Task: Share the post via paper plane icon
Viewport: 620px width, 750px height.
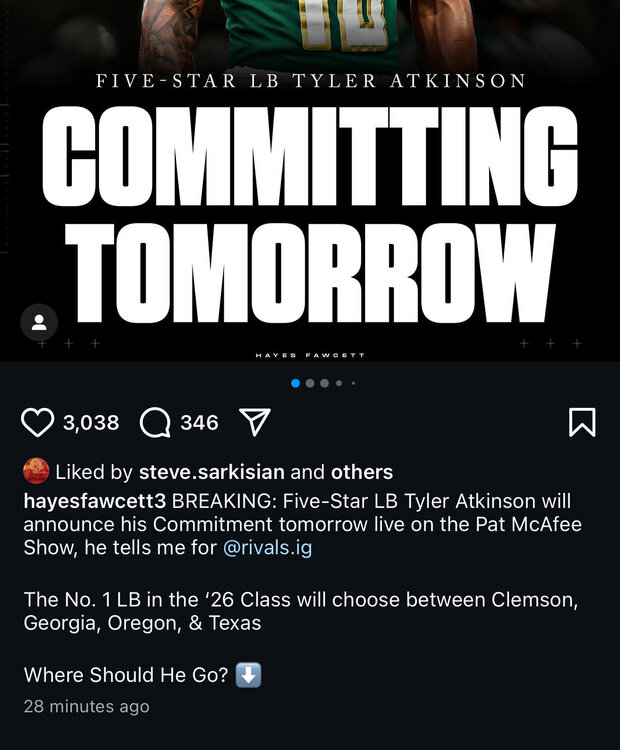Action: pos(255,423)
